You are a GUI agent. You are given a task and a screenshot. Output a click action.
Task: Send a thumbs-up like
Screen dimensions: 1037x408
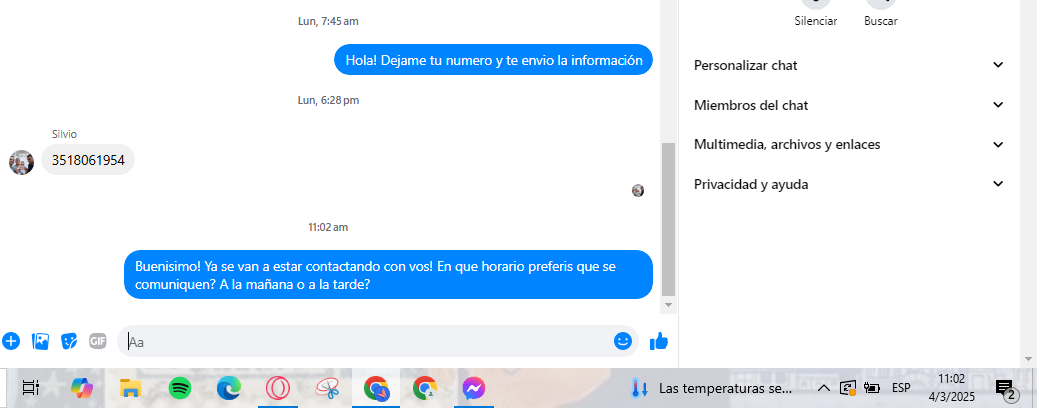[x=658, y=341]
